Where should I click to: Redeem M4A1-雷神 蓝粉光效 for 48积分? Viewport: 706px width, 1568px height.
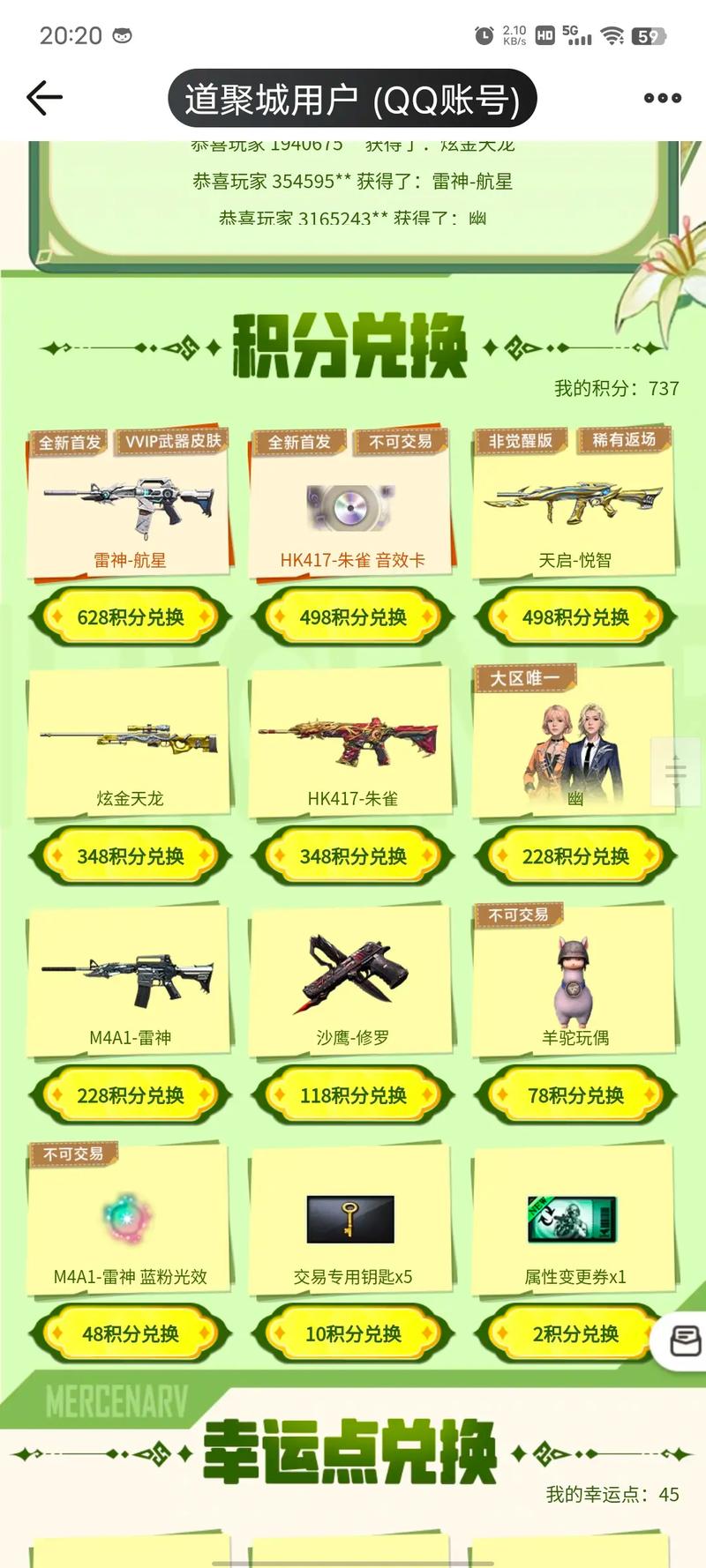[x=131, y=1334]
